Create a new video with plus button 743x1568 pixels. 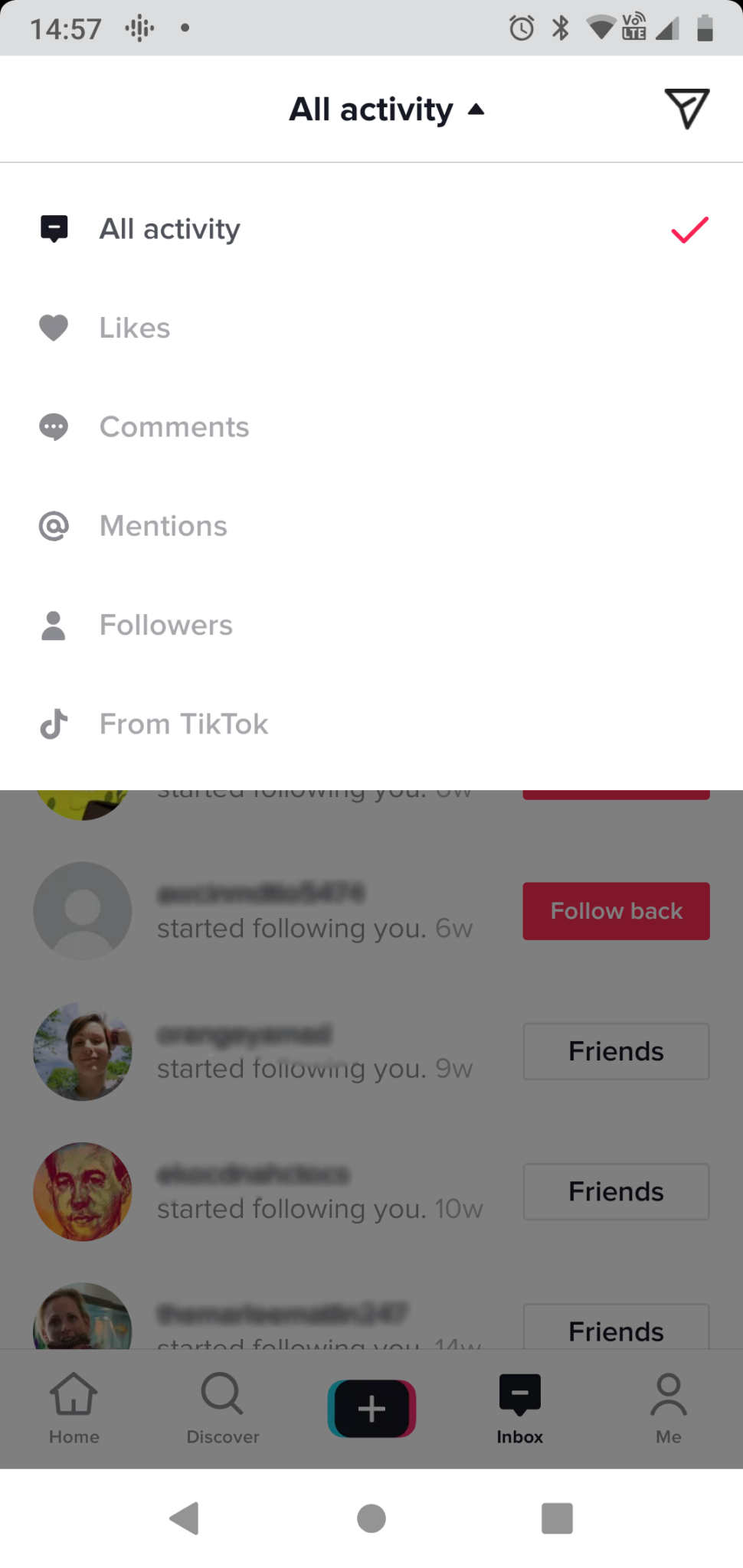click(x=371, y=1409)
